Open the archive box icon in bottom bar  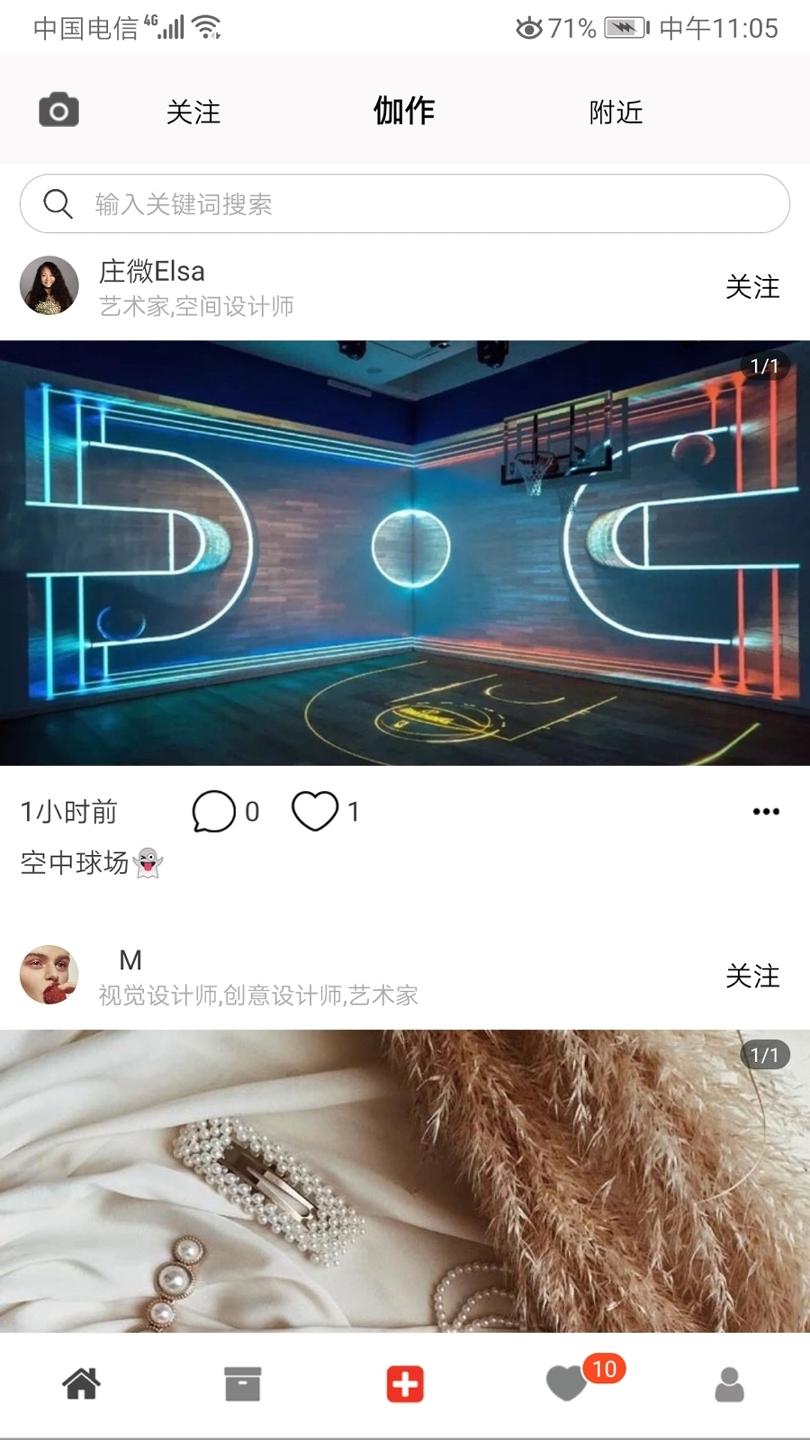coord(243,1384)
